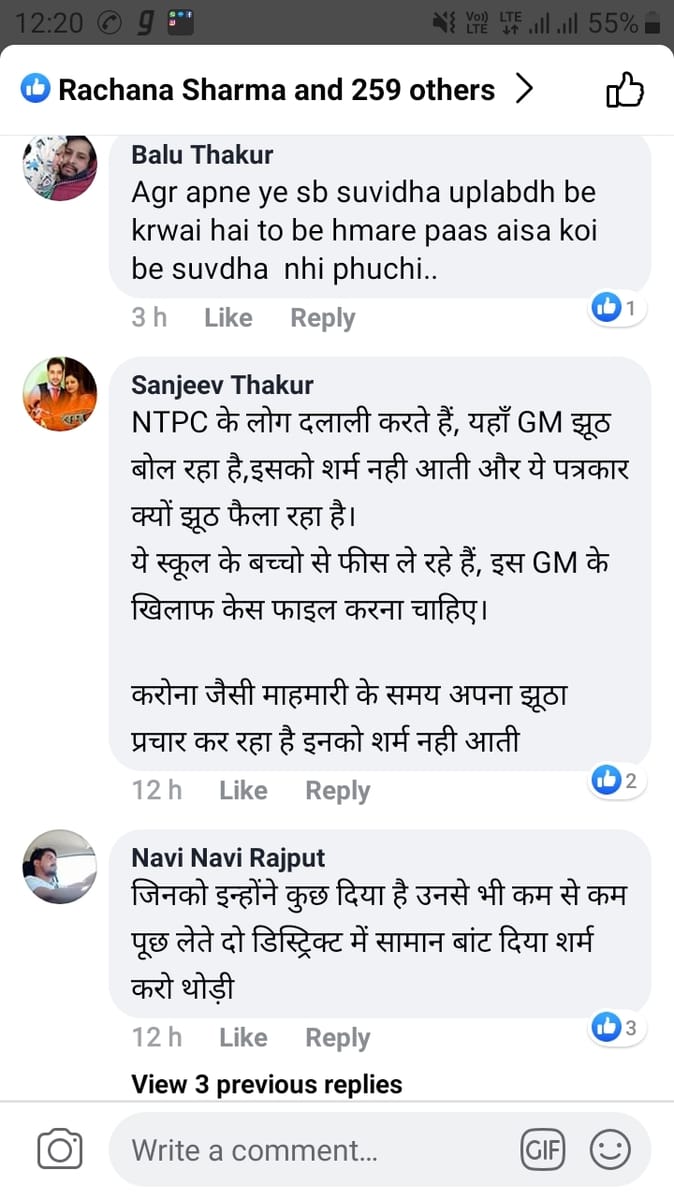View reactions on Navi Navi Rajput's comment
The image size is (674, 1198).
(616, 1027)
